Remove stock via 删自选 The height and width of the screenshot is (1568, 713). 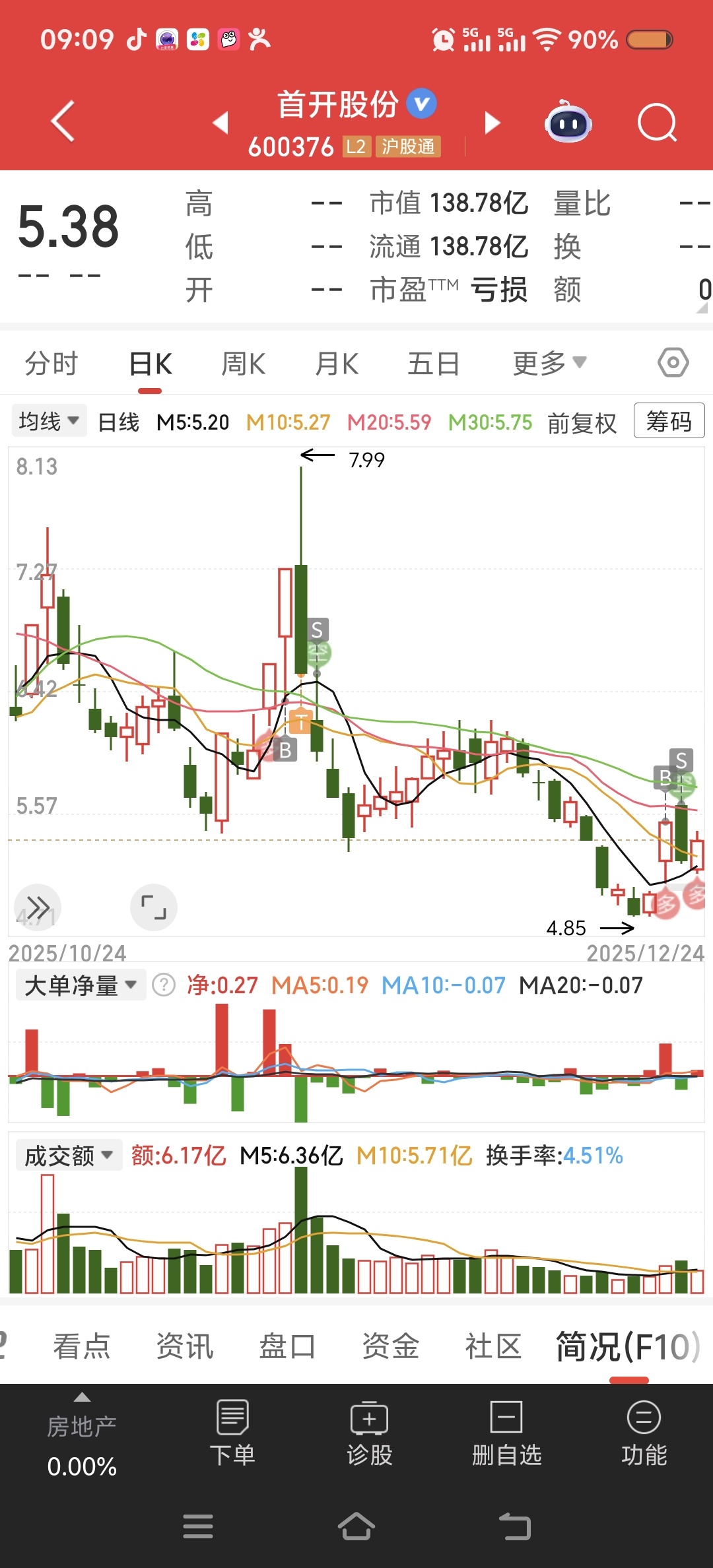506,1433
